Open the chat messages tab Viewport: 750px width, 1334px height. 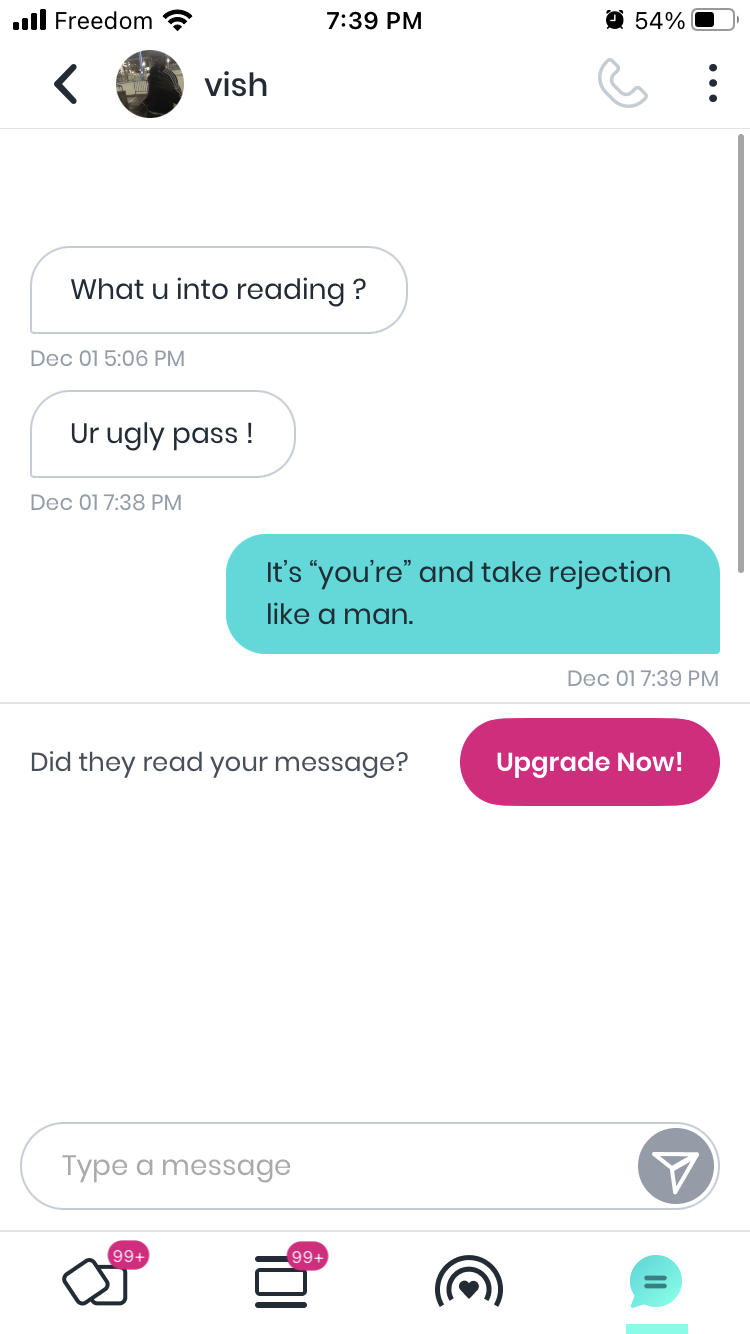point(656,1282)
